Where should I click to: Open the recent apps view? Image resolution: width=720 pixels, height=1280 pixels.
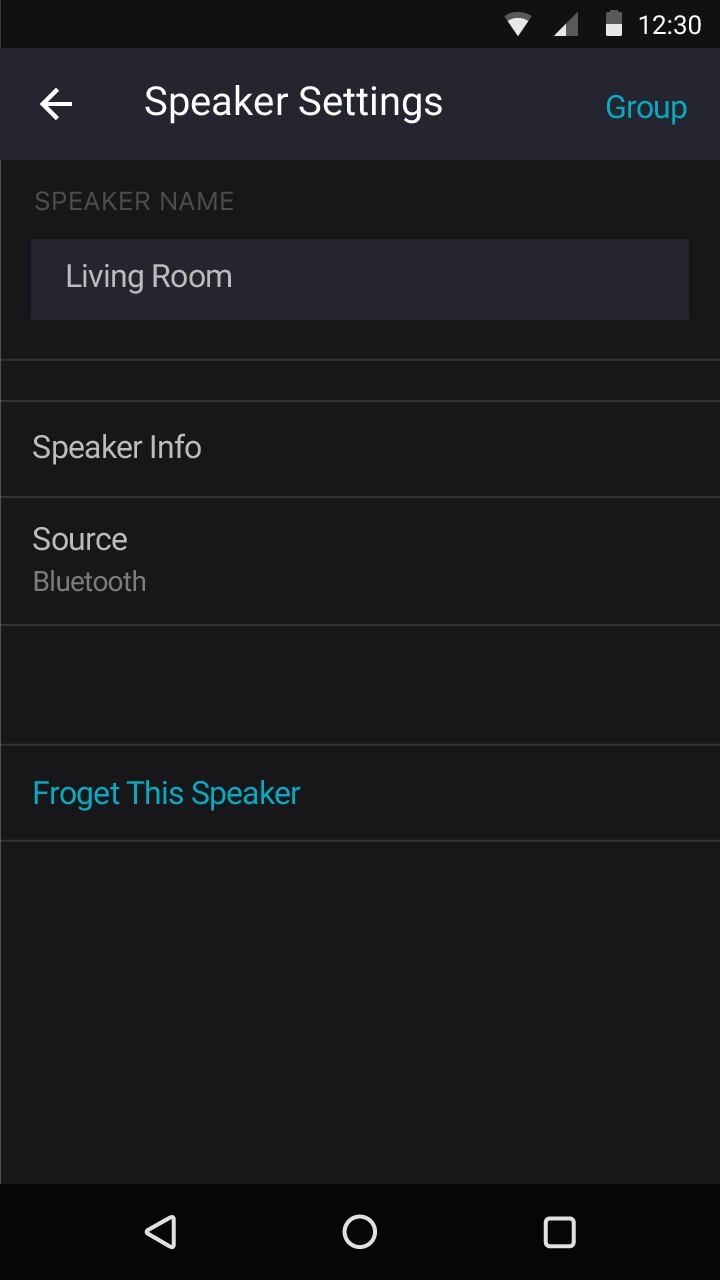pos(559,1232)
